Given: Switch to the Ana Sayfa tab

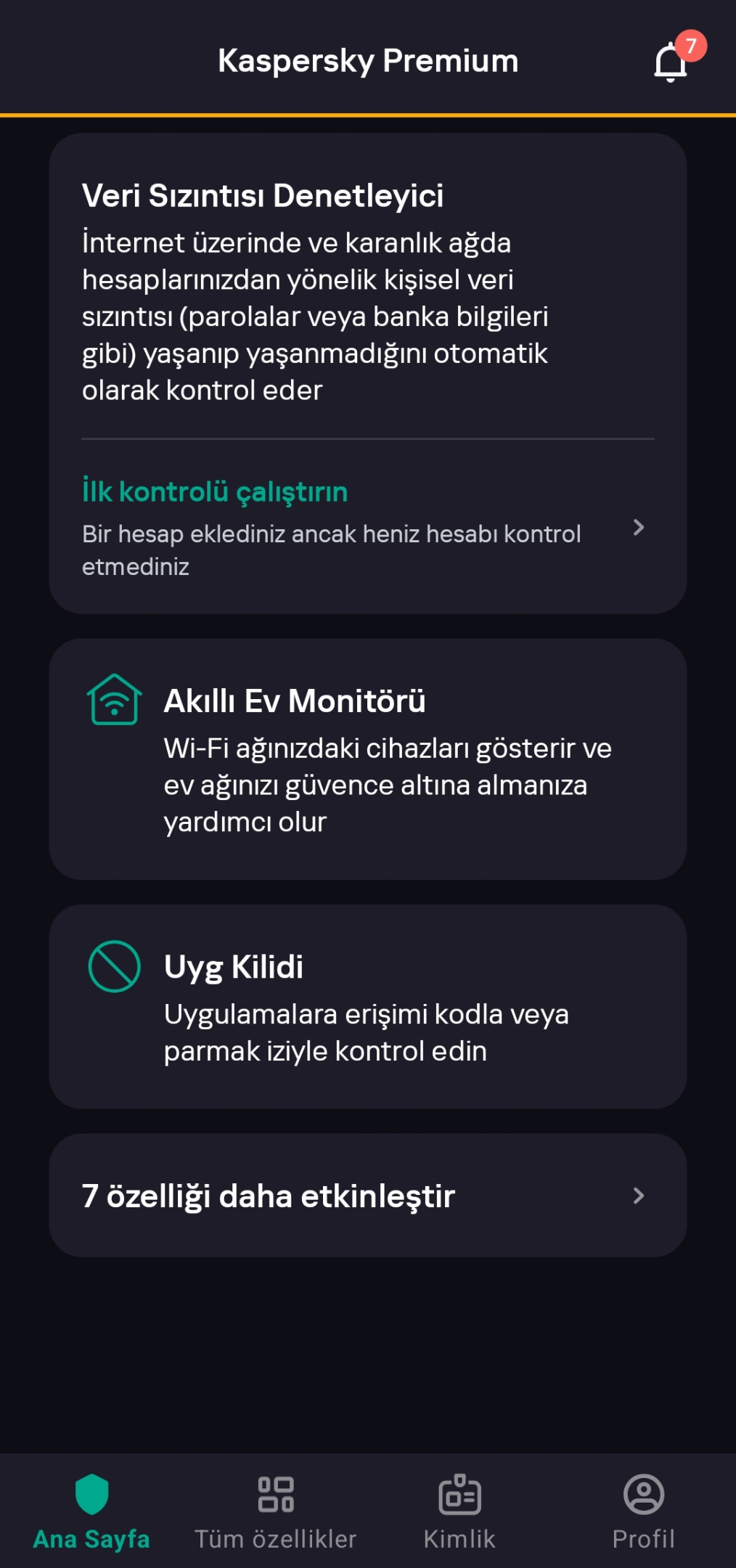Looking at the screenshot, I should (x=91, y=1511).
